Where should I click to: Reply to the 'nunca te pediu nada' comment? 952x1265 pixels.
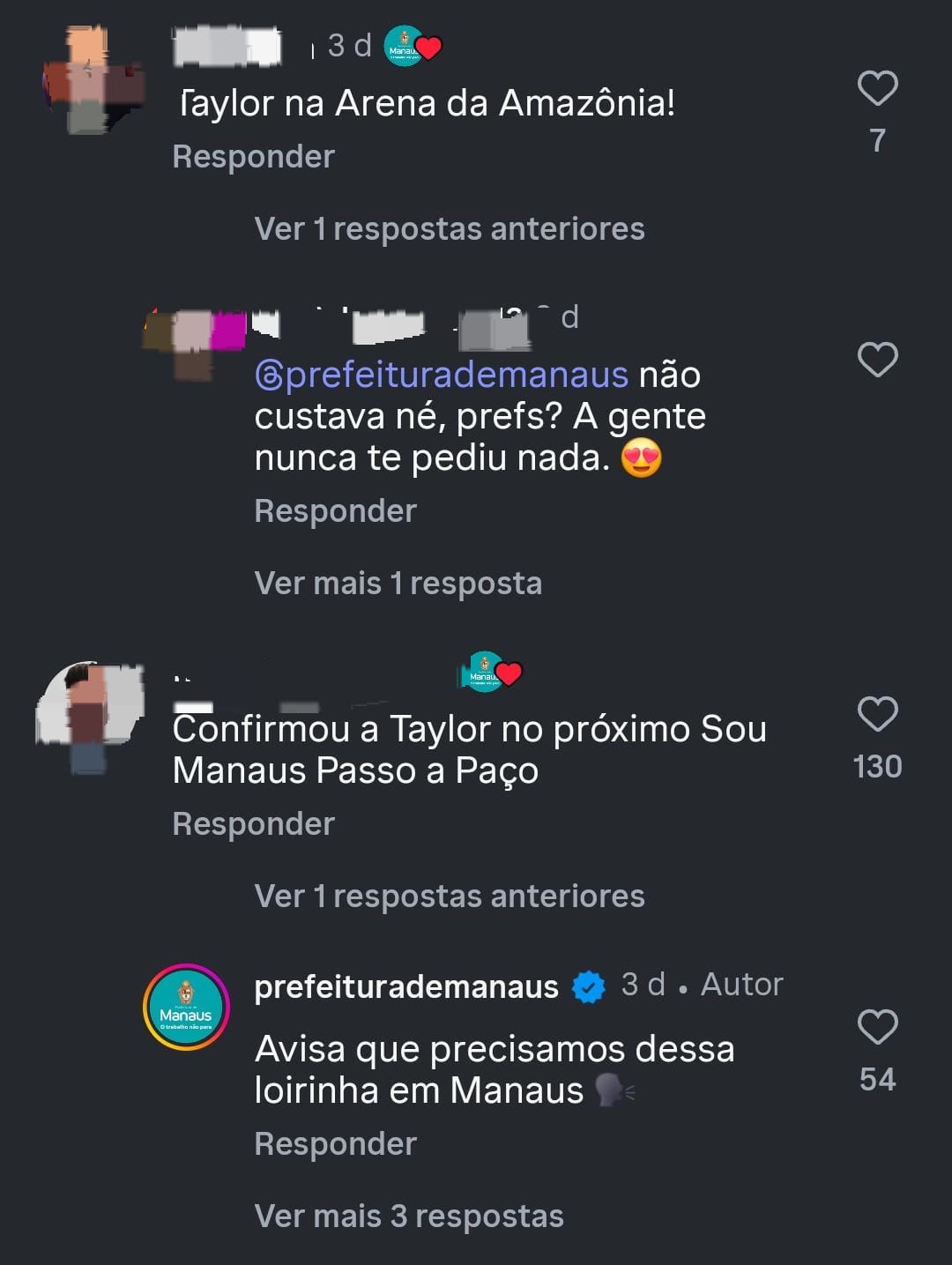335,511
